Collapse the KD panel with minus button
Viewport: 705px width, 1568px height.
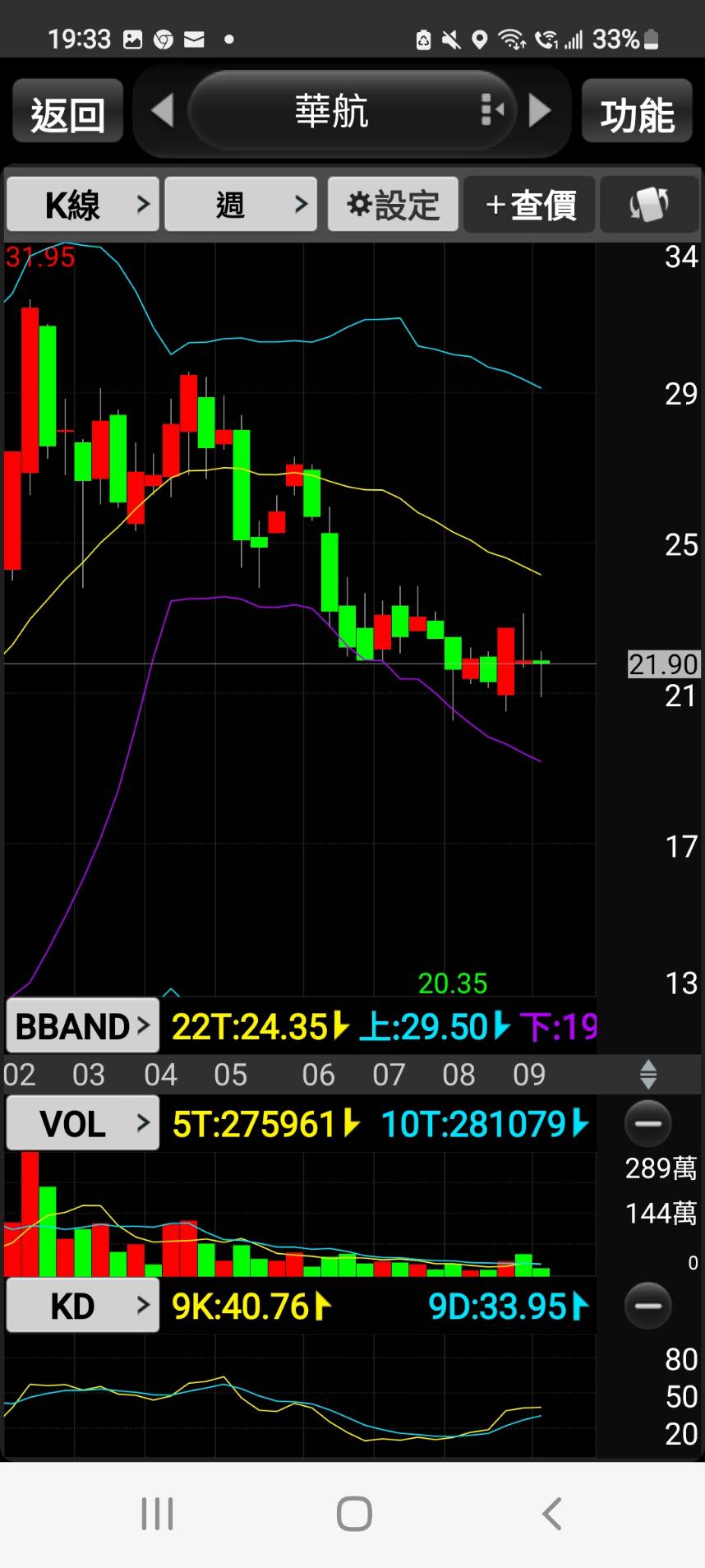[x=647, y=1306]
